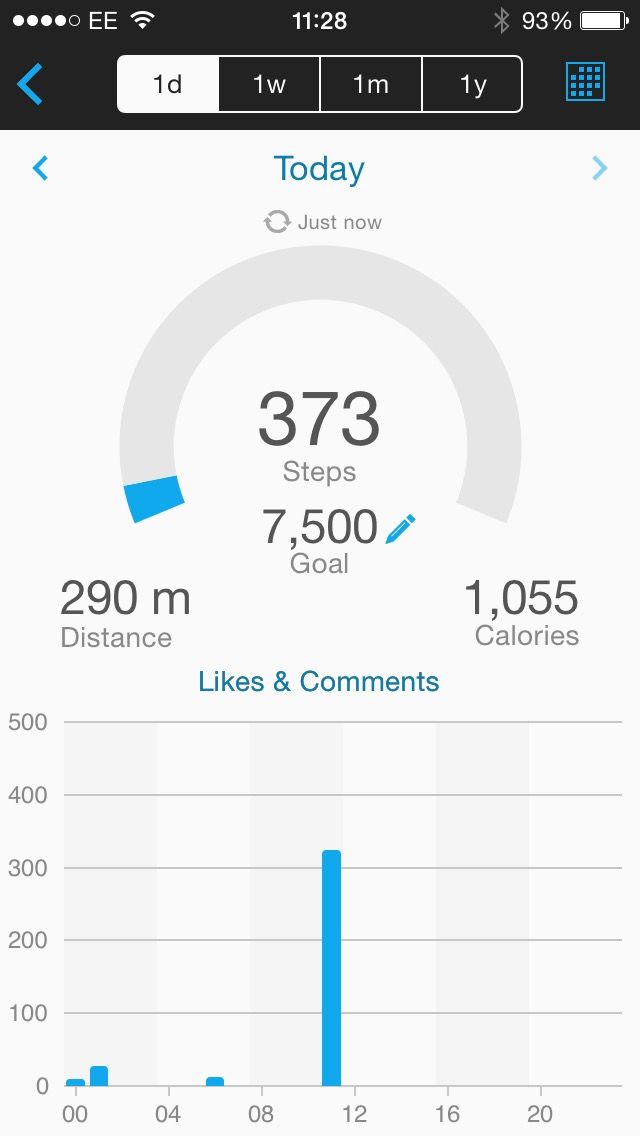The width and height of the screenshot is (640, 1136).
Task: Open the calendar grid icon
Action: 586,83
